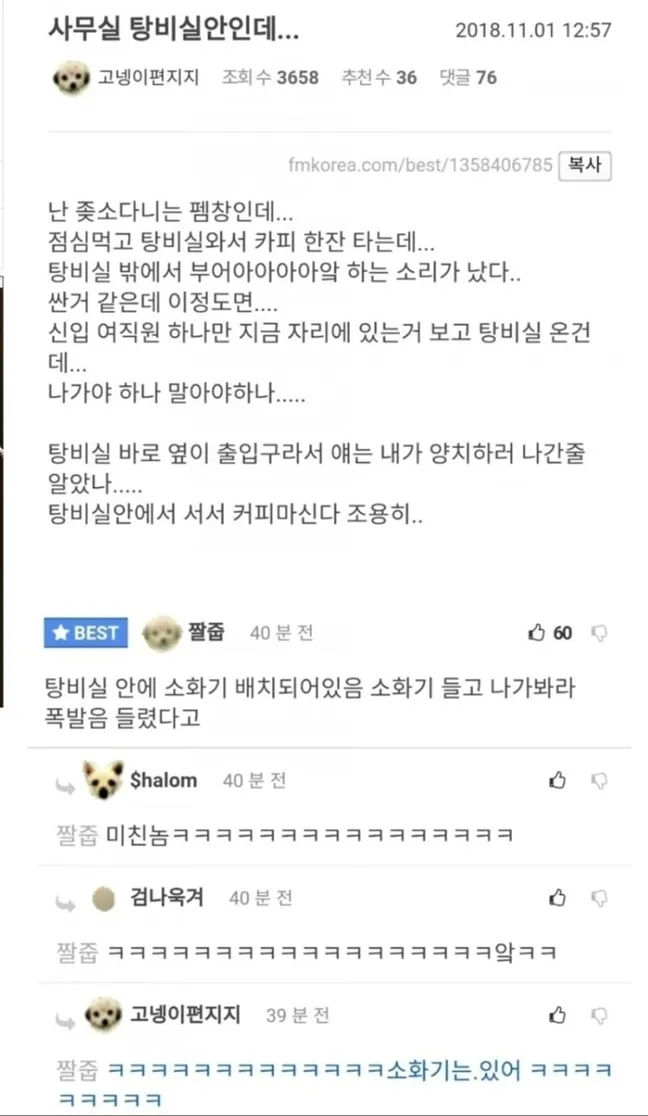Like 겁나욱겨's reply
The image size is (648, 1116).
click(558, 898)
